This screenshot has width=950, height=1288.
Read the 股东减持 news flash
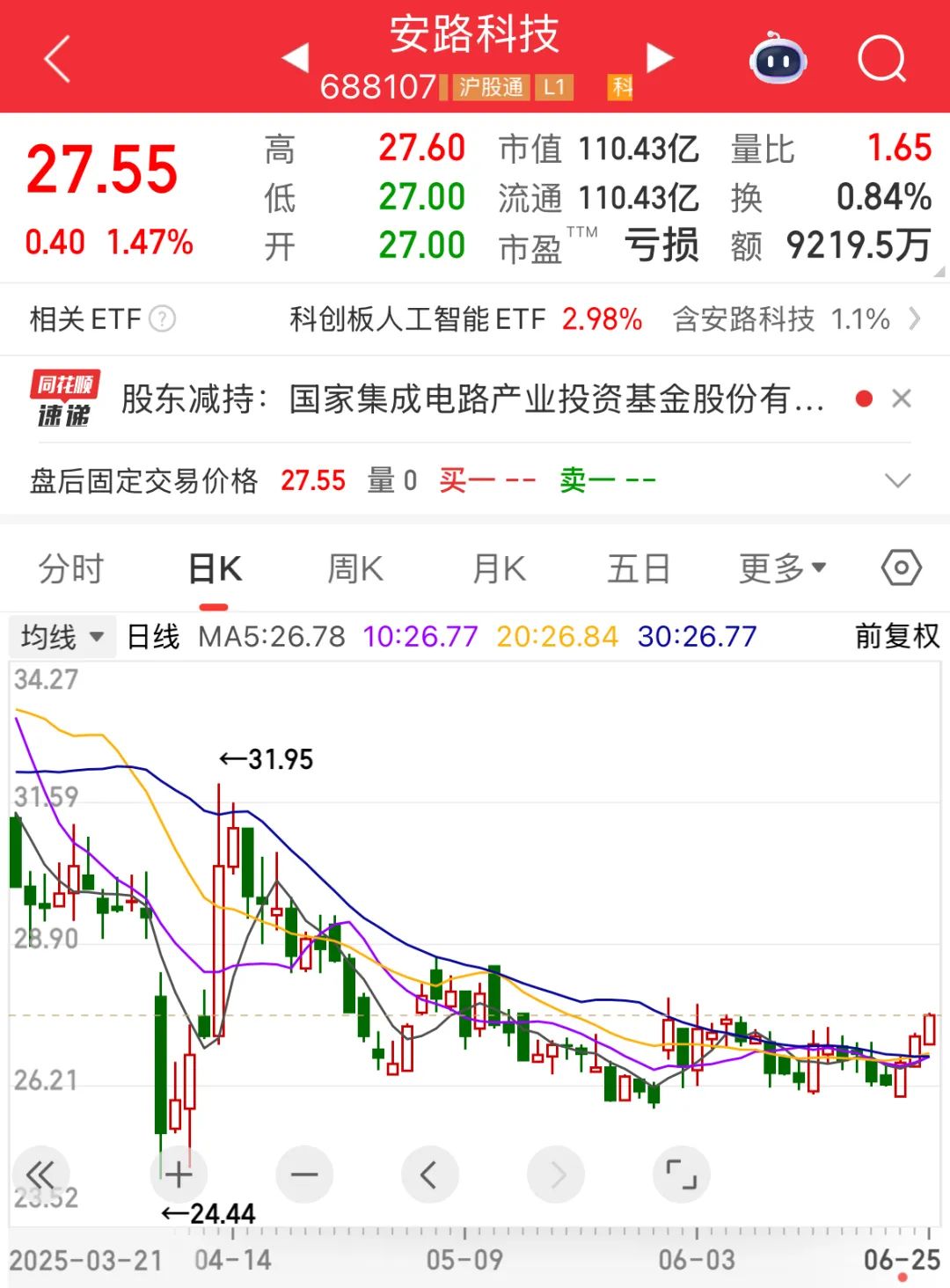[473, 399]
